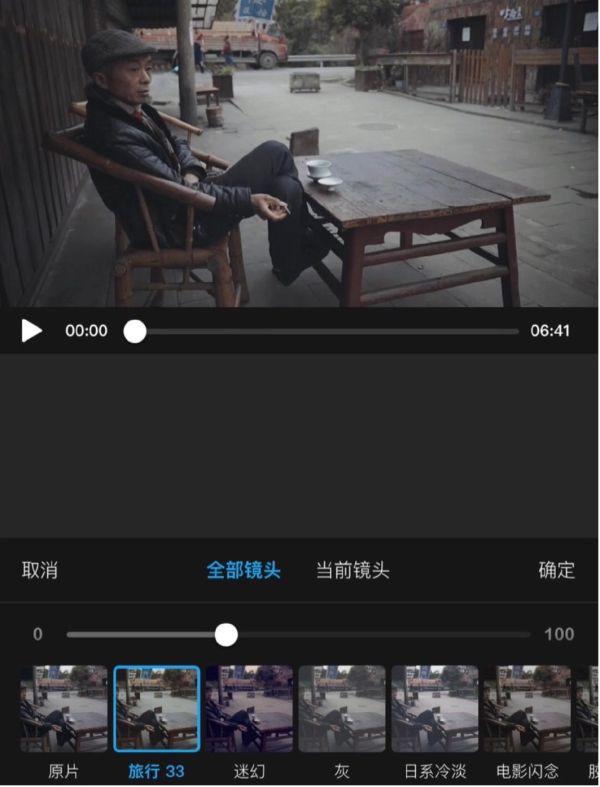Pick the 灰 gray filter
This screenshot has height=787, width=600.
click(341, 709)
